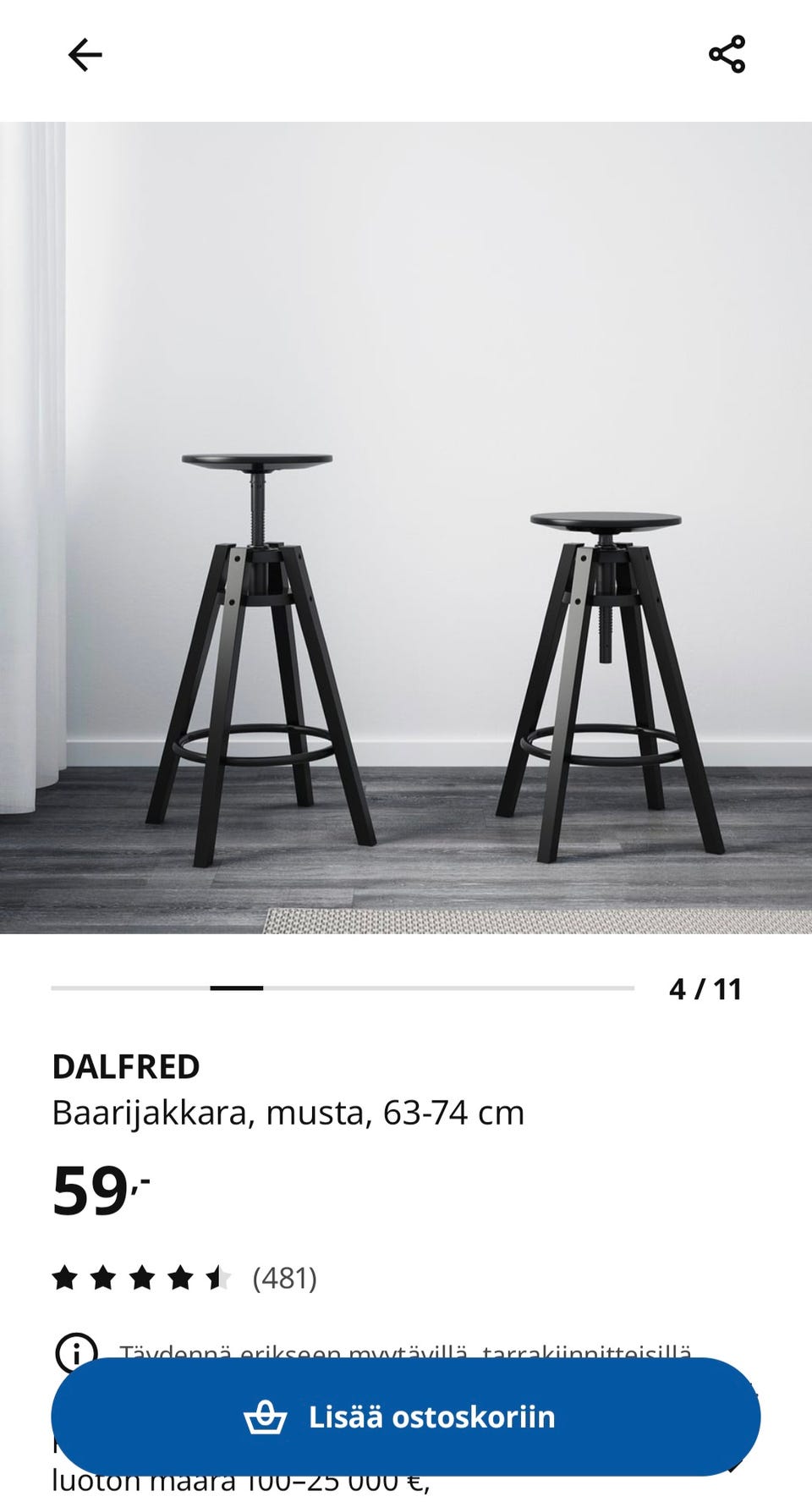The image size is (812, 1502).
Task: Tap Lisää ostoskoriin to add to cart
Action: pyautogui.click(x=406, y=1417)
